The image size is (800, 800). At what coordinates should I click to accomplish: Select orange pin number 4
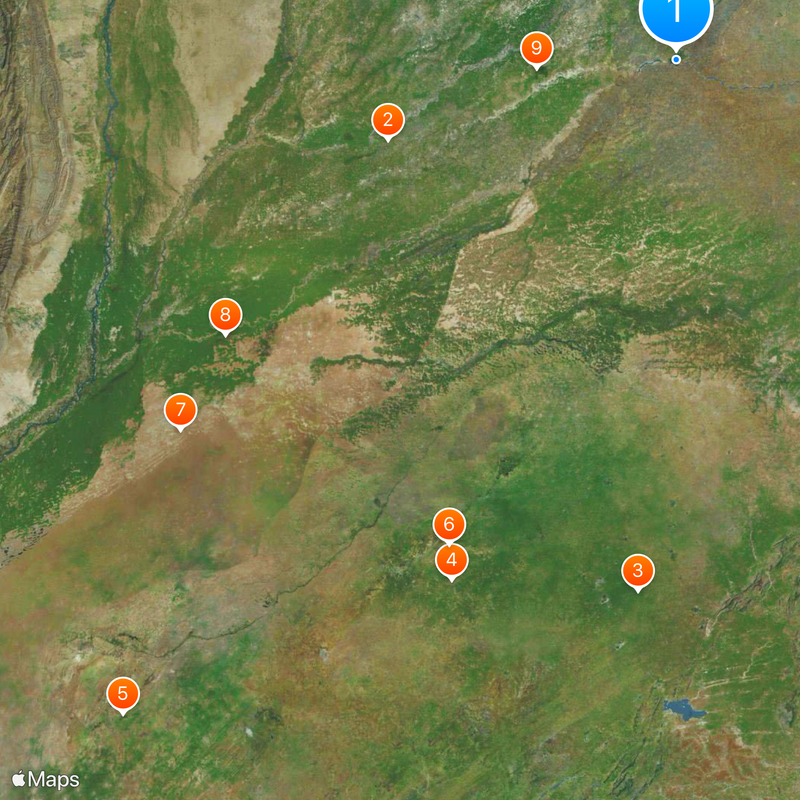[452, 560]
